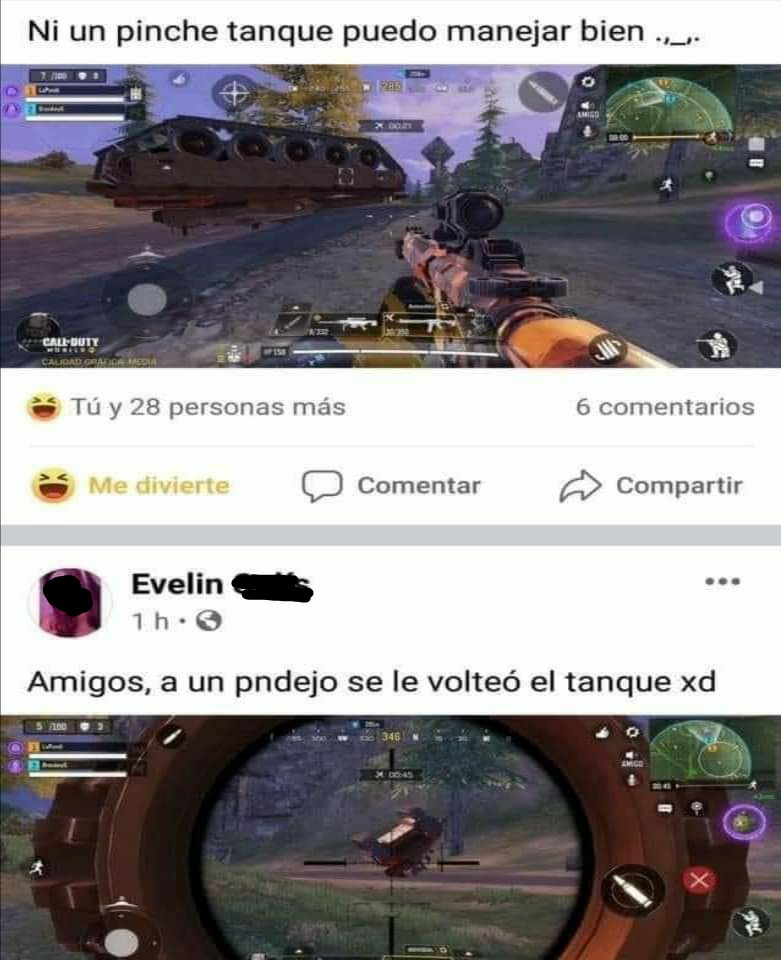The height and width of the screenshot is (960, 781).
Task: Open Evelin's profile picture
Action: 69,601
